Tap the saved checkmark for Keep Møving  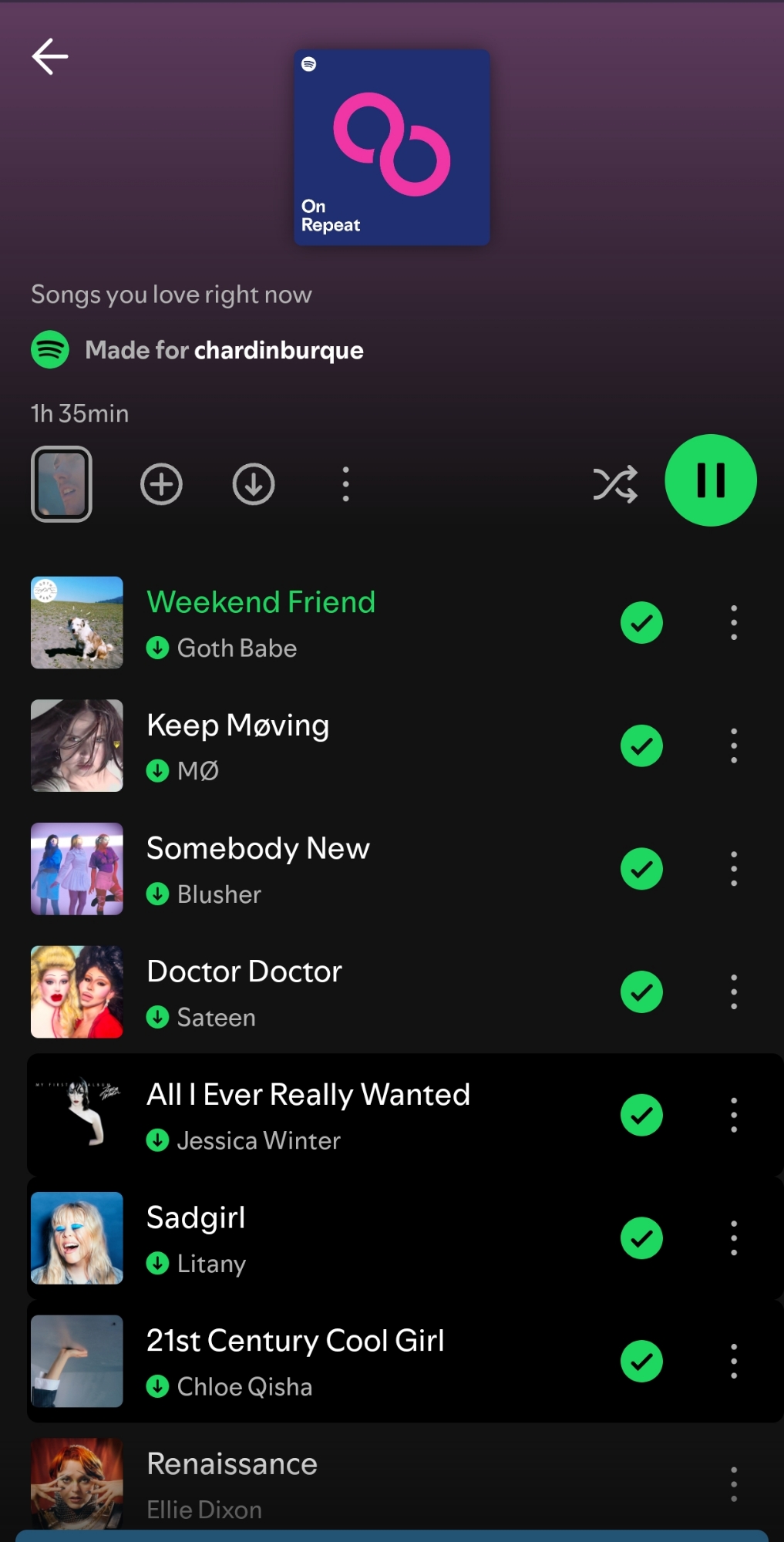641,746
